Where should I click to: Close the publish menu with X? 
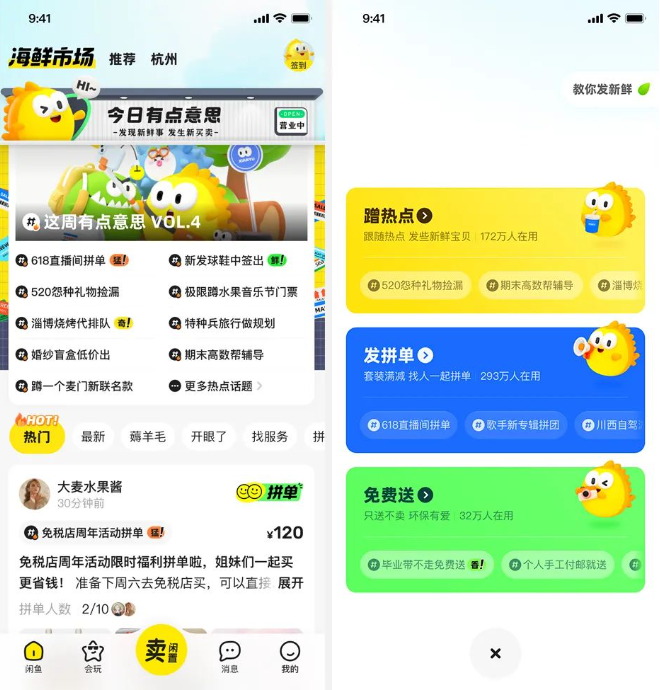(x=495, y=653)
